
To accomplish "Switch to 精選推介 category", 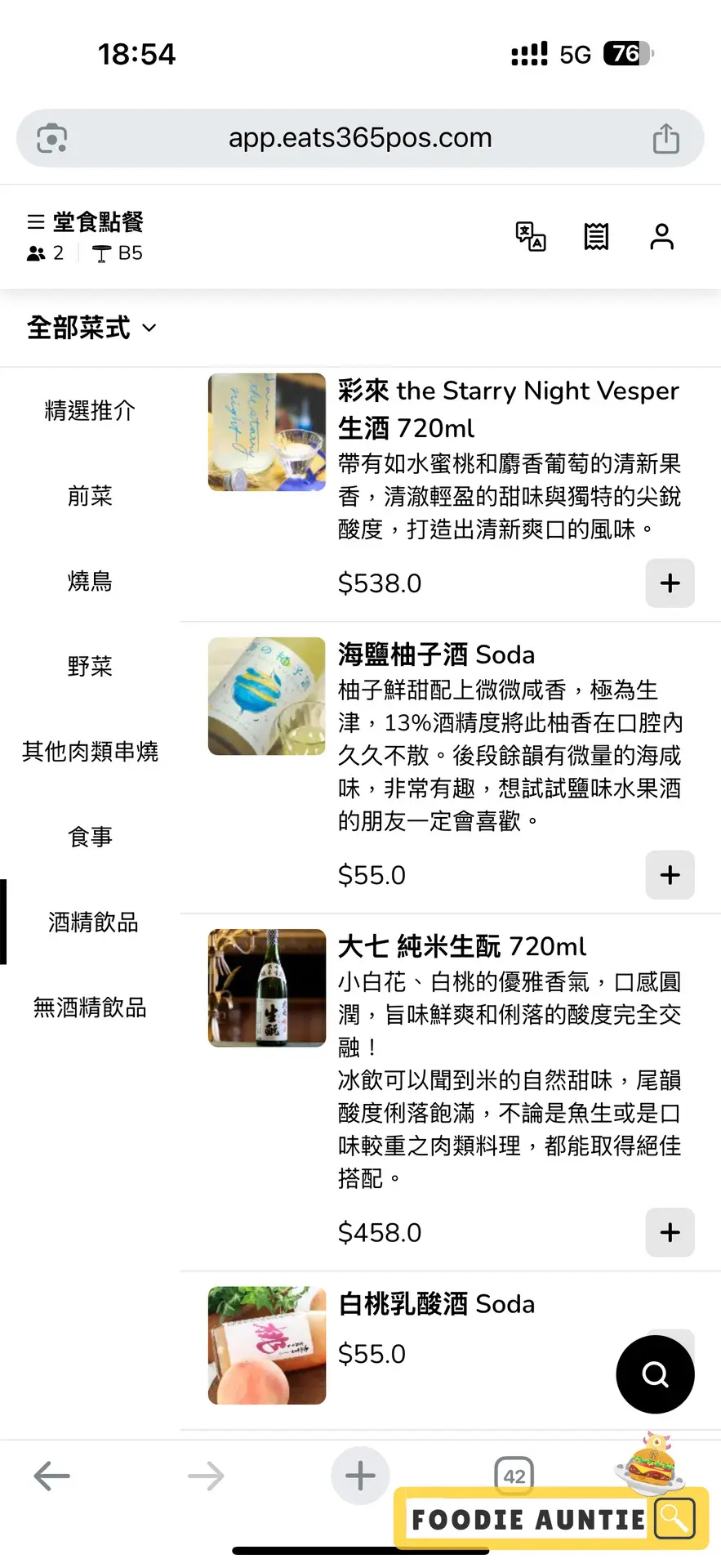I will tap(90, 410).
